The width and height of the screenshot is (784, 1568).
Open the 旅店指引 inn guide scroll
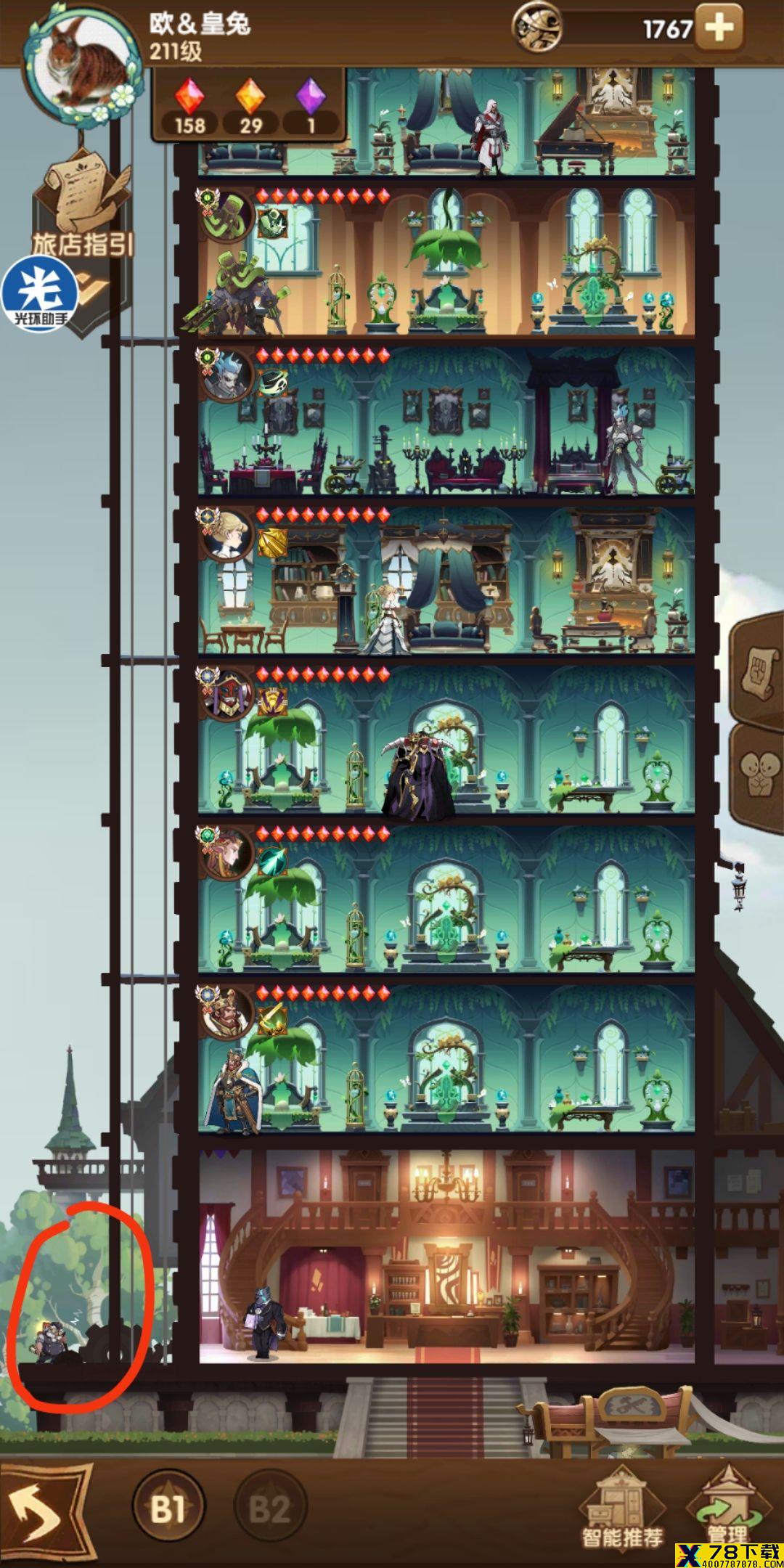82,211
